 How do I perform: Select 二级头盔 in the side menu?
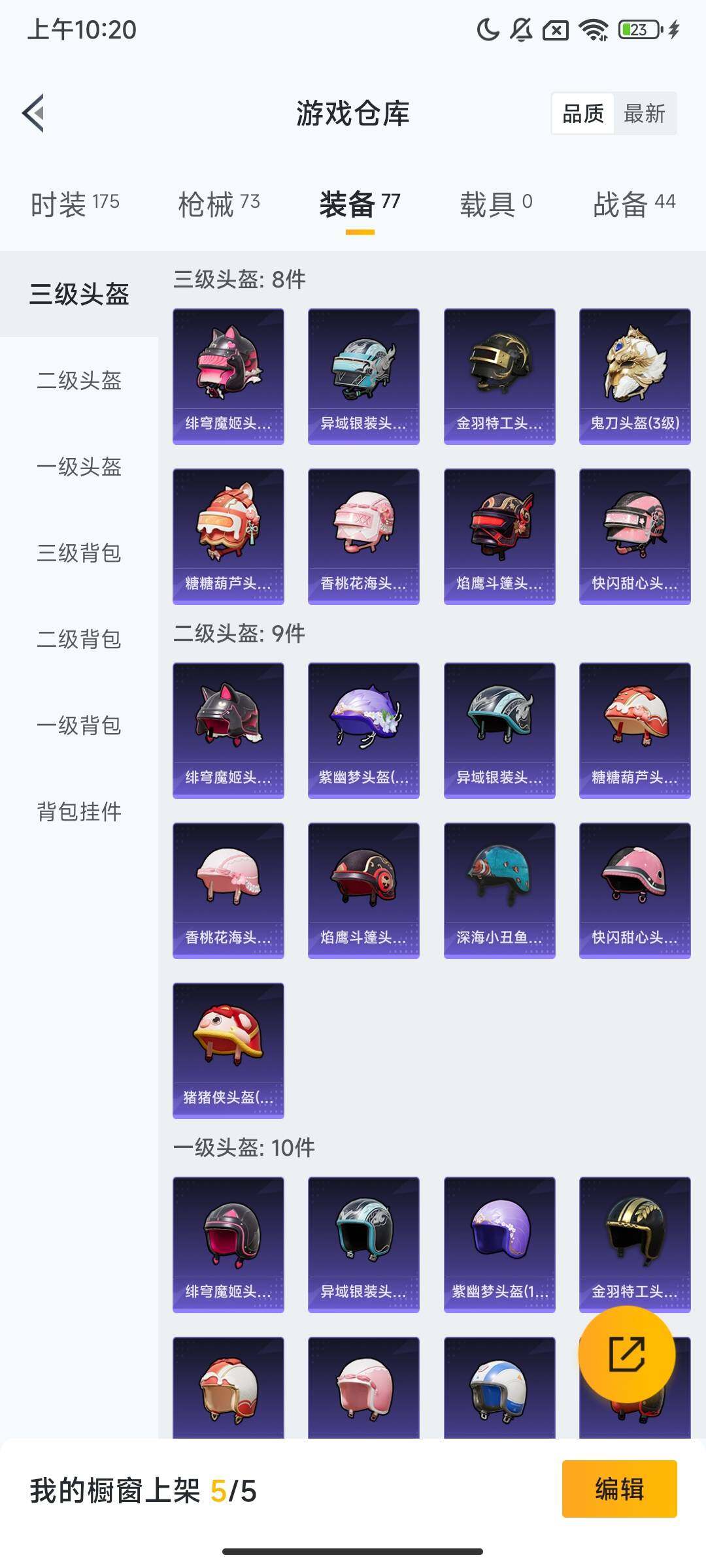click(79, 380)
